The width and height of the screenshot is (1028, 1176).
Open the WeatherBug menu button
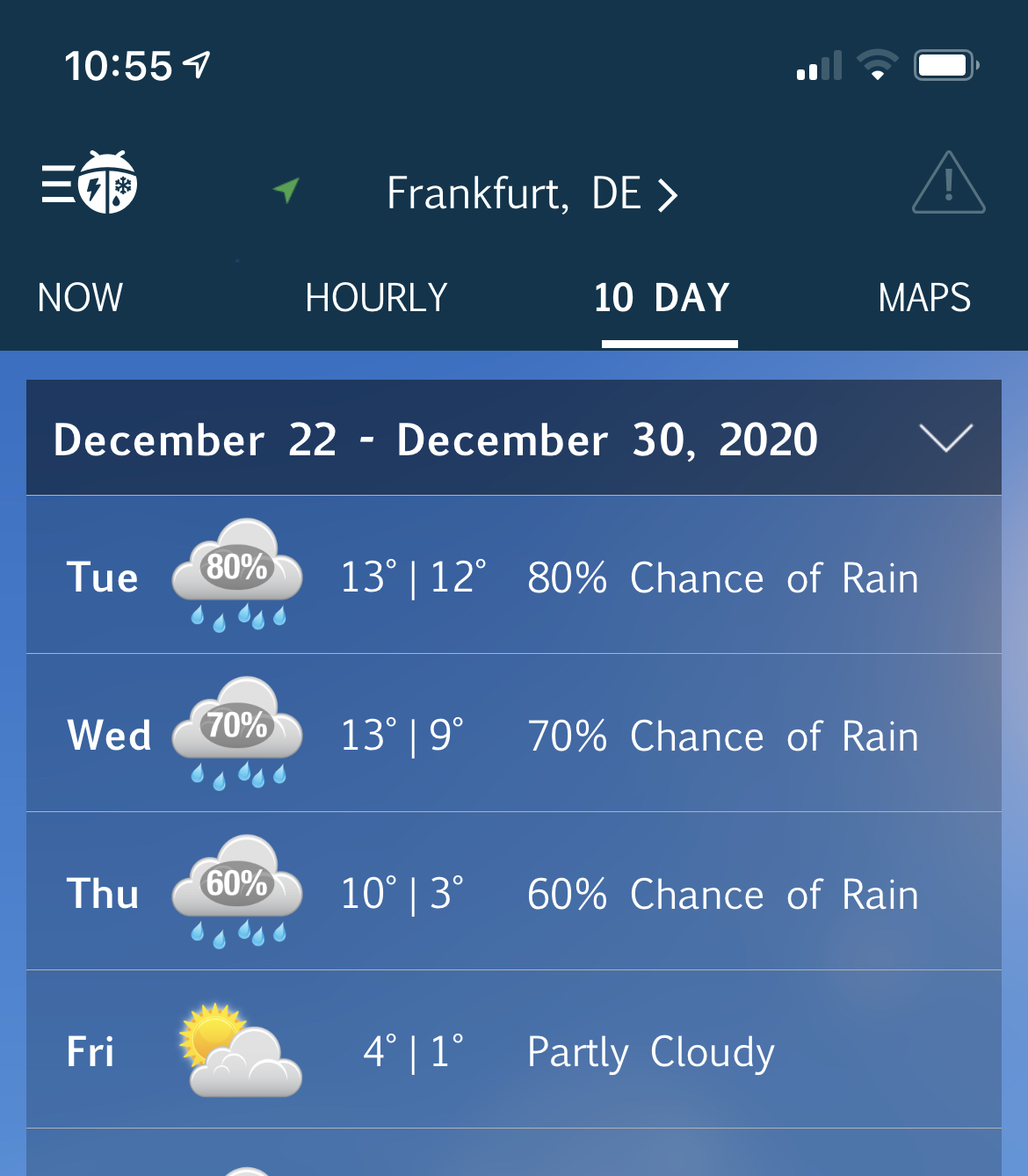(90, 183)
